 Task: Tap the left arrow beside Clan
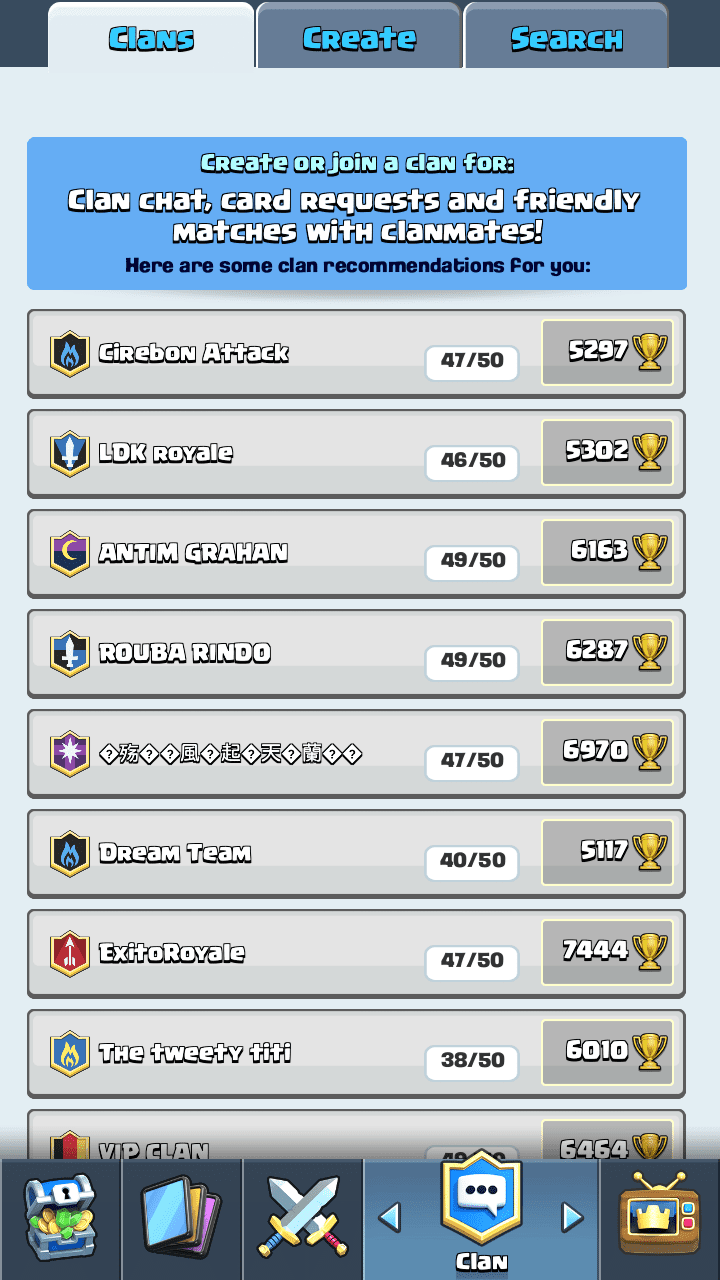tap(390, 1217)
